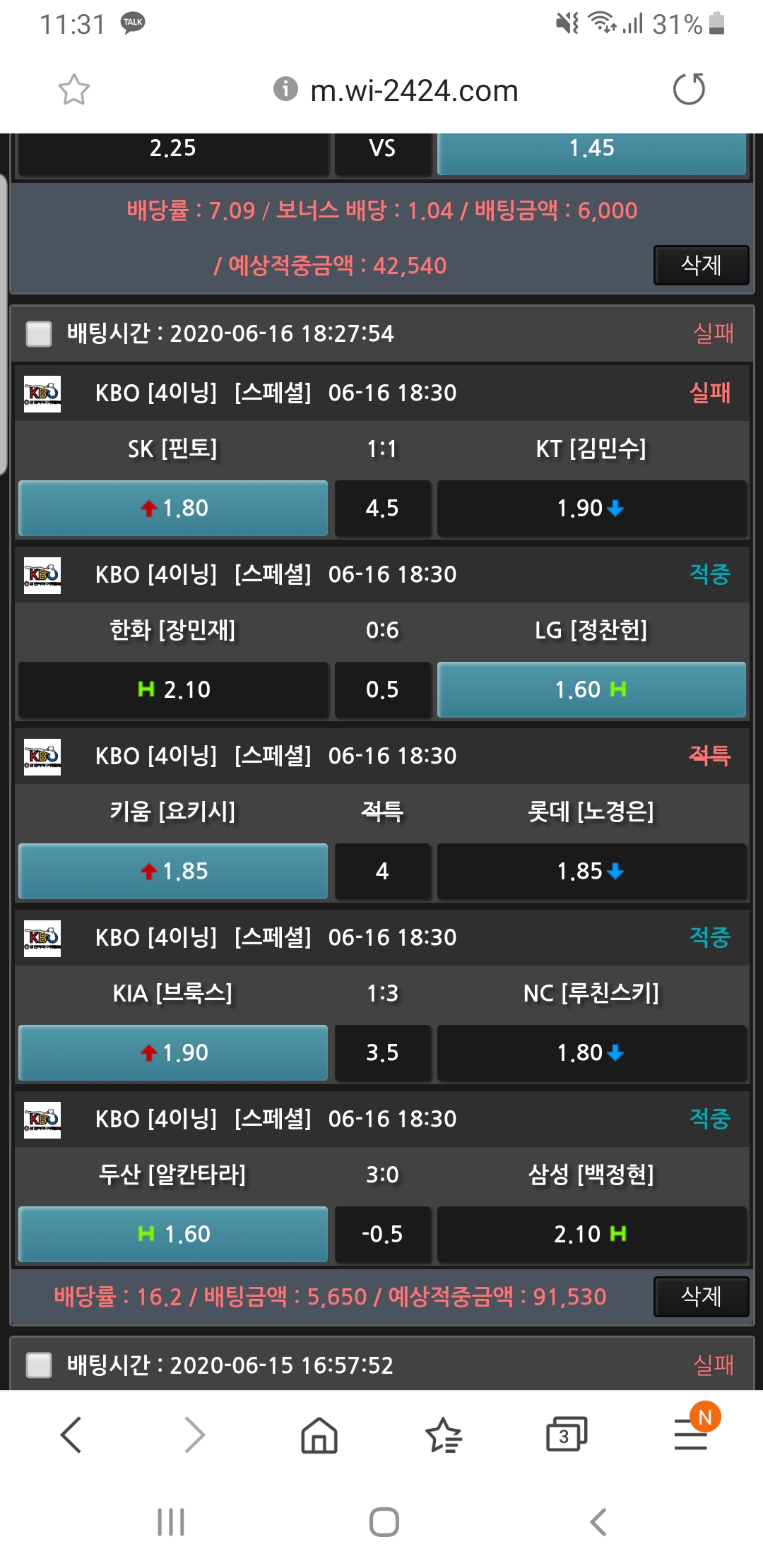763x1568 pixels.
Task: Check the box for the 2020-06-16 18:27:54 bet
Action: coord(39,333)
